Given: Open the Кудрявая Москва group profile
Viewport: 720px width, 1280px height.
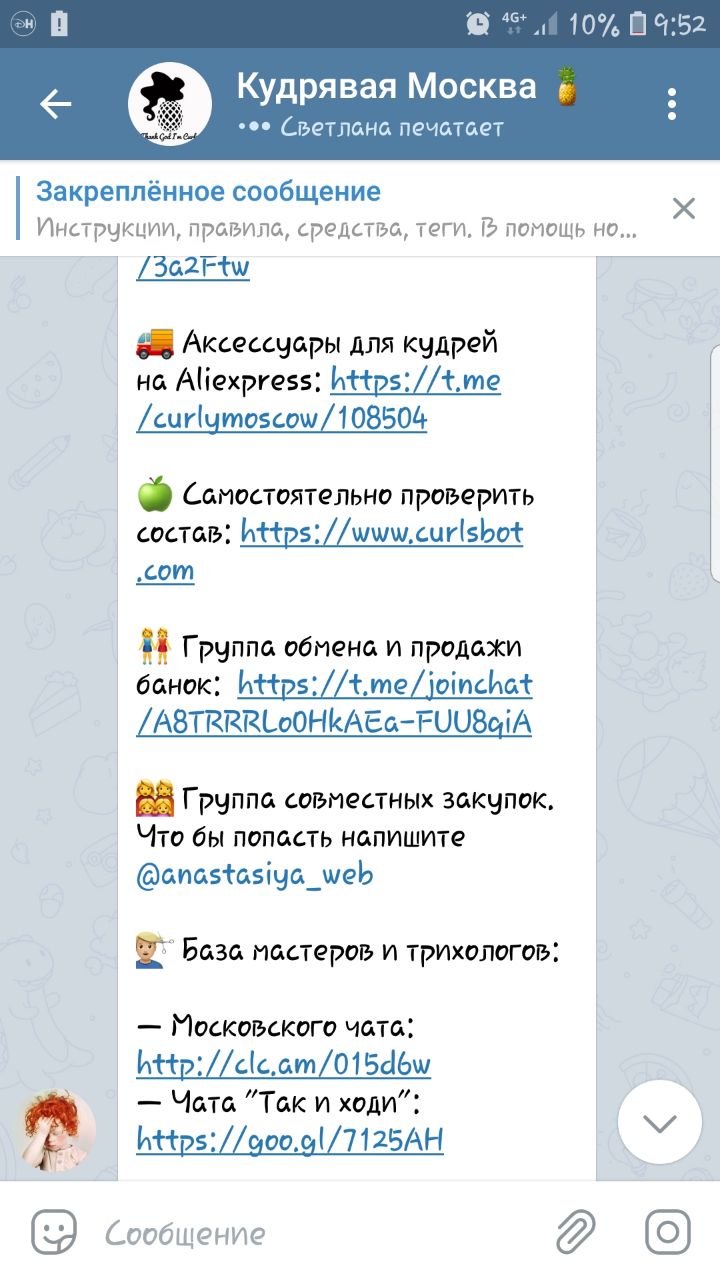Looking at the screenshot, I should pyautogui.click(x=385, y=104).
